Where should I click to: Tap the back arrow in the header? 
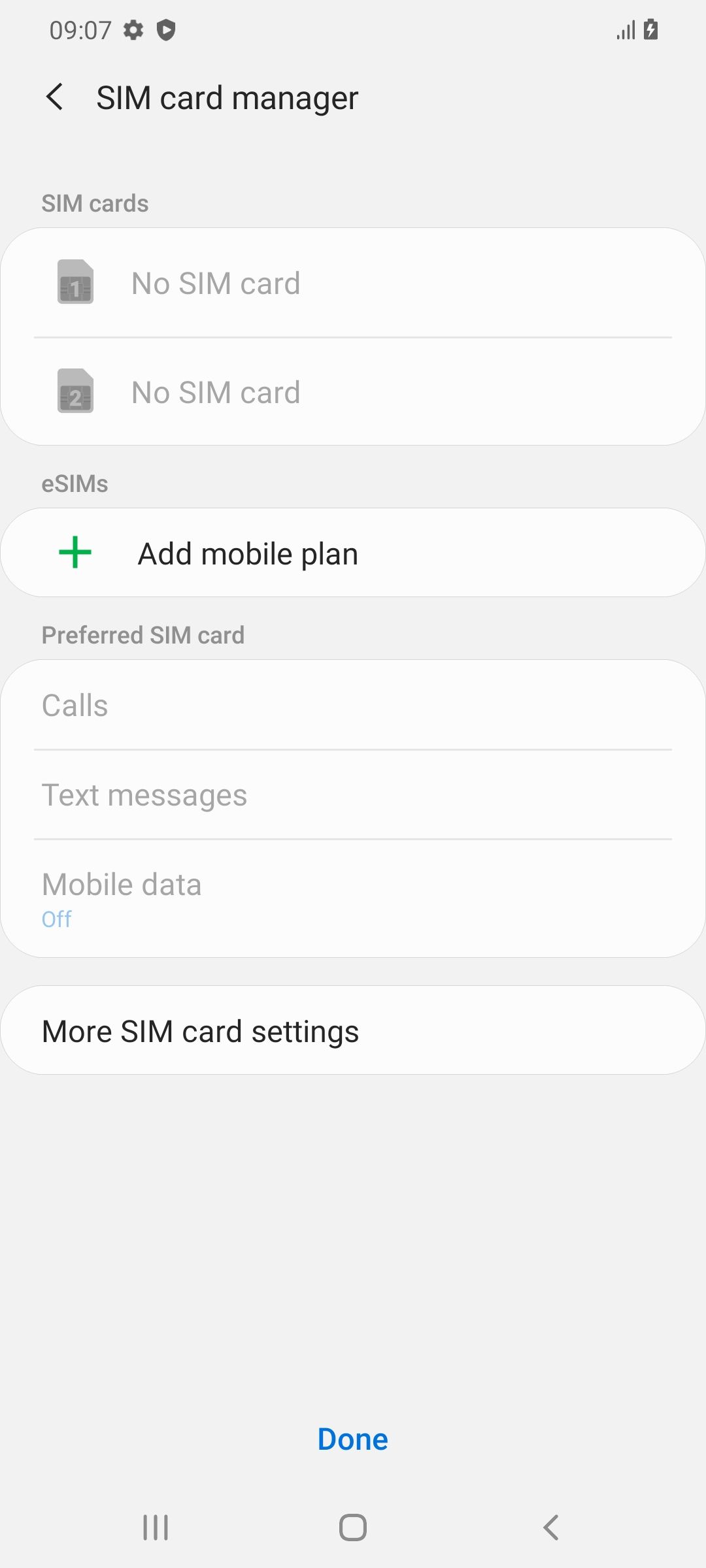click(x=56, y=97)
